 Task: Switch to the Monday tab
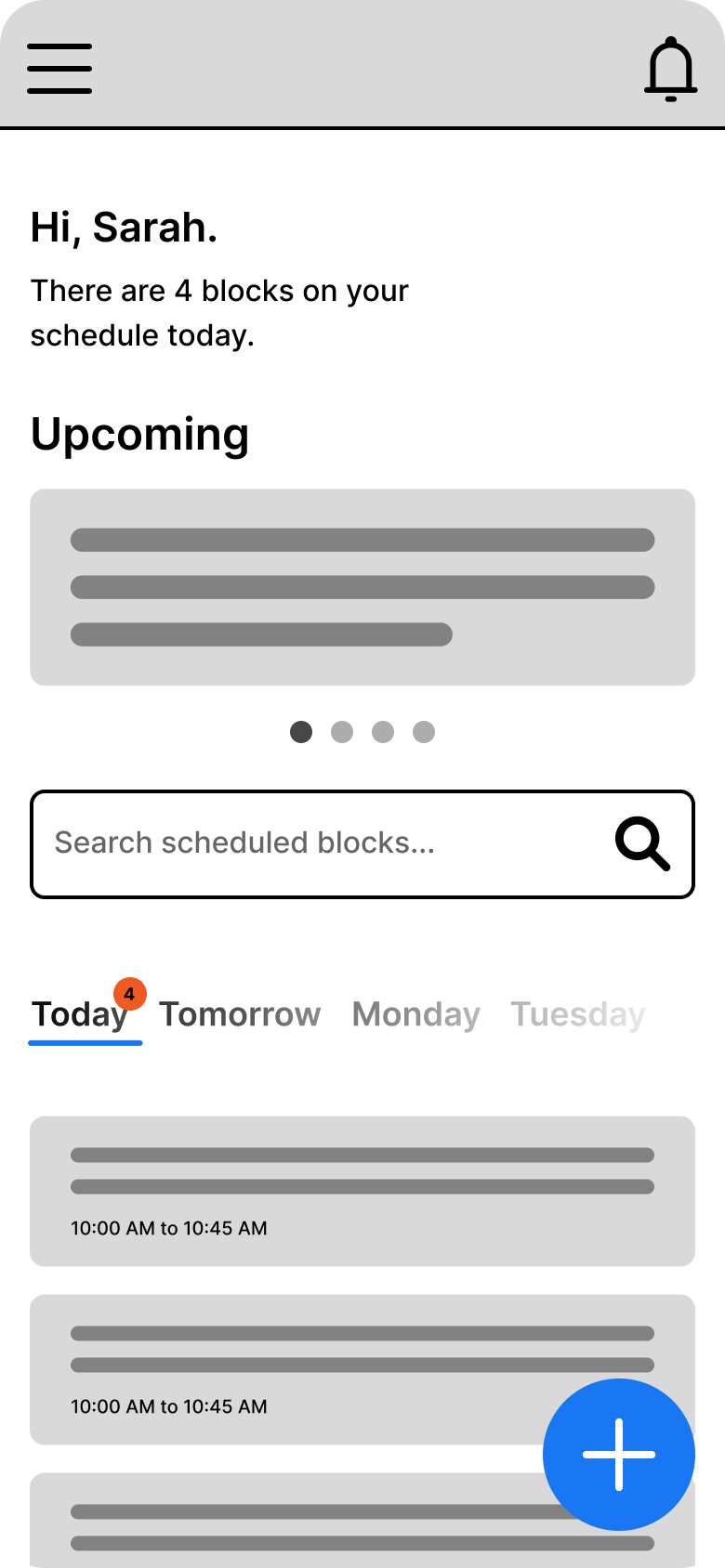pyautogui.click(x=415, y=1014)
